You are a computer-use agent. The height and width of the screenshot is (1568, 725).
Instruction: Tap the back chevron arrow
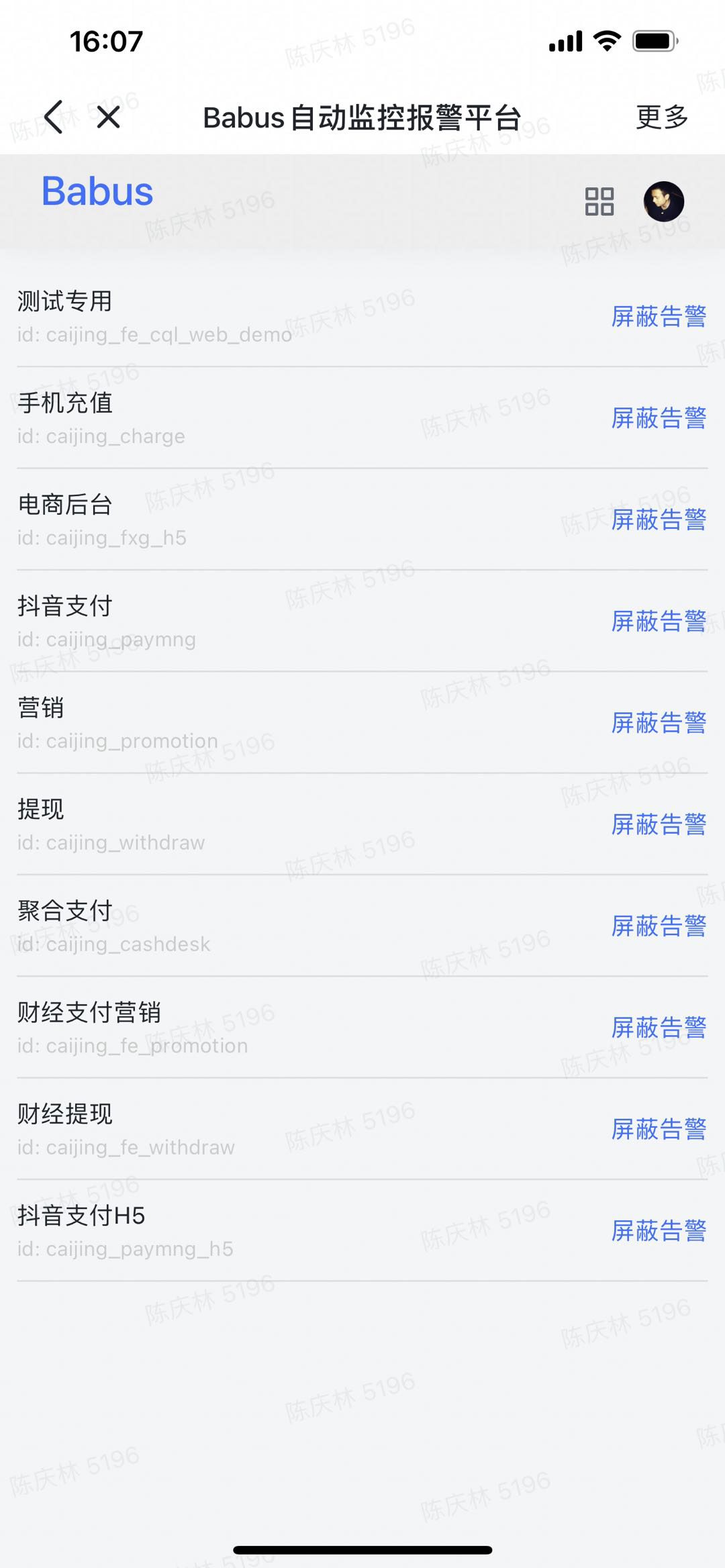click(x=54, y=116)
